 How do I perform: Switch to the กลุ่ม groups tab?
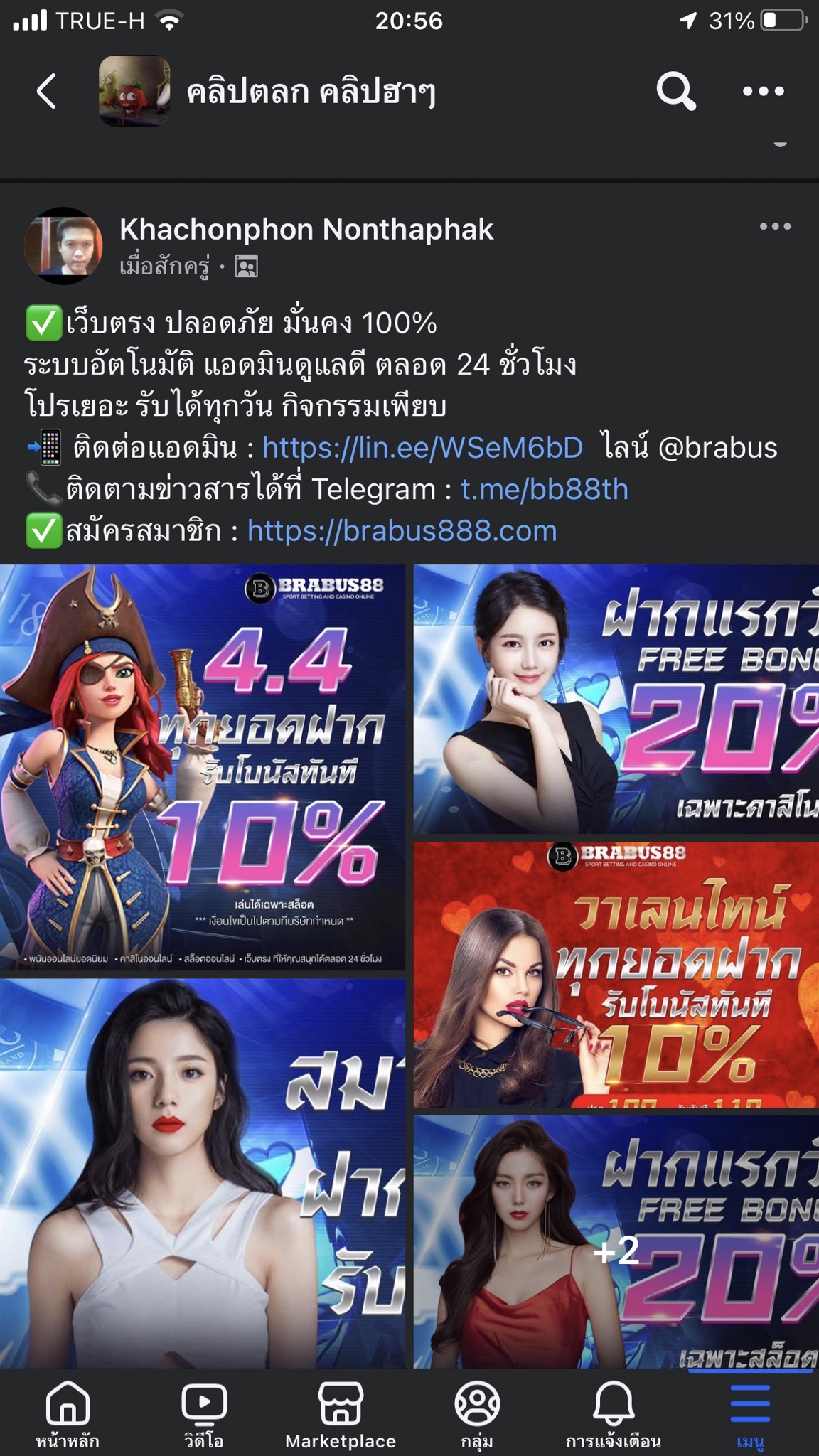(477, 1413)
